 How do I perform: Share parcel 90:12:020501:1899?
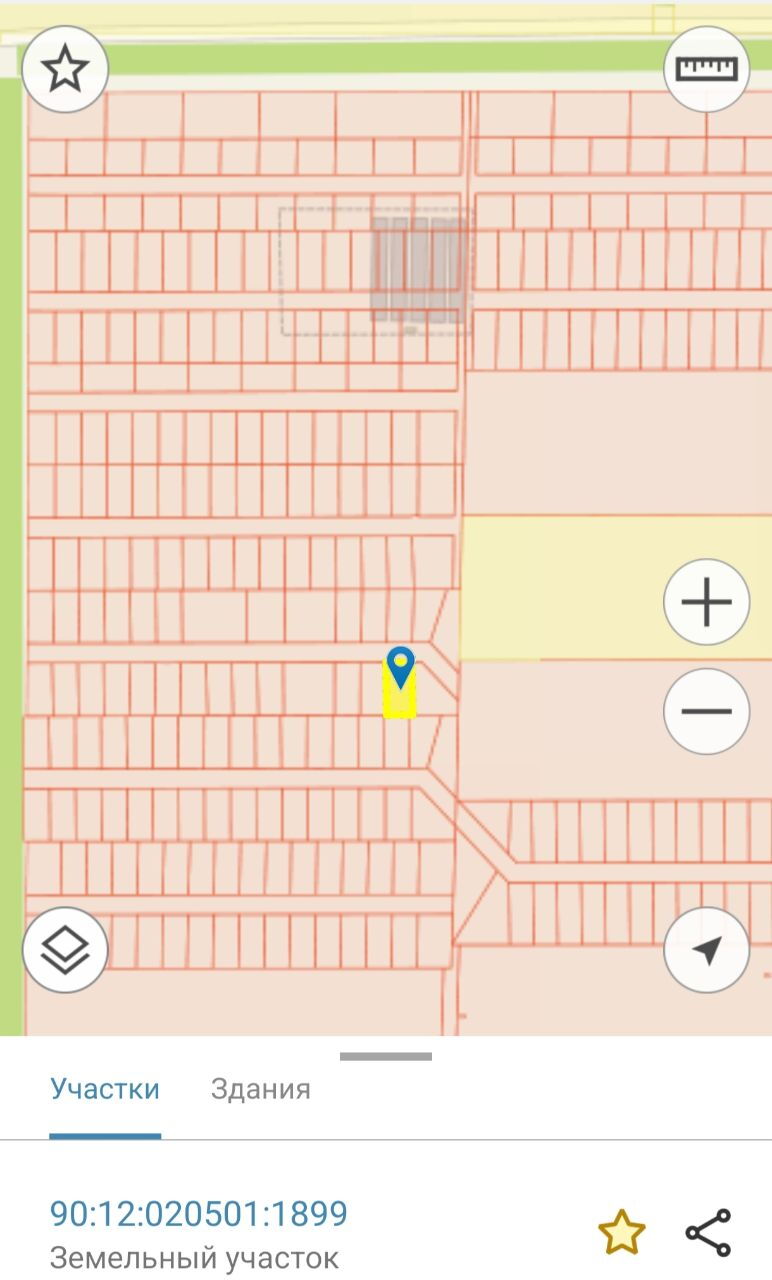[x=708, y=1232]
